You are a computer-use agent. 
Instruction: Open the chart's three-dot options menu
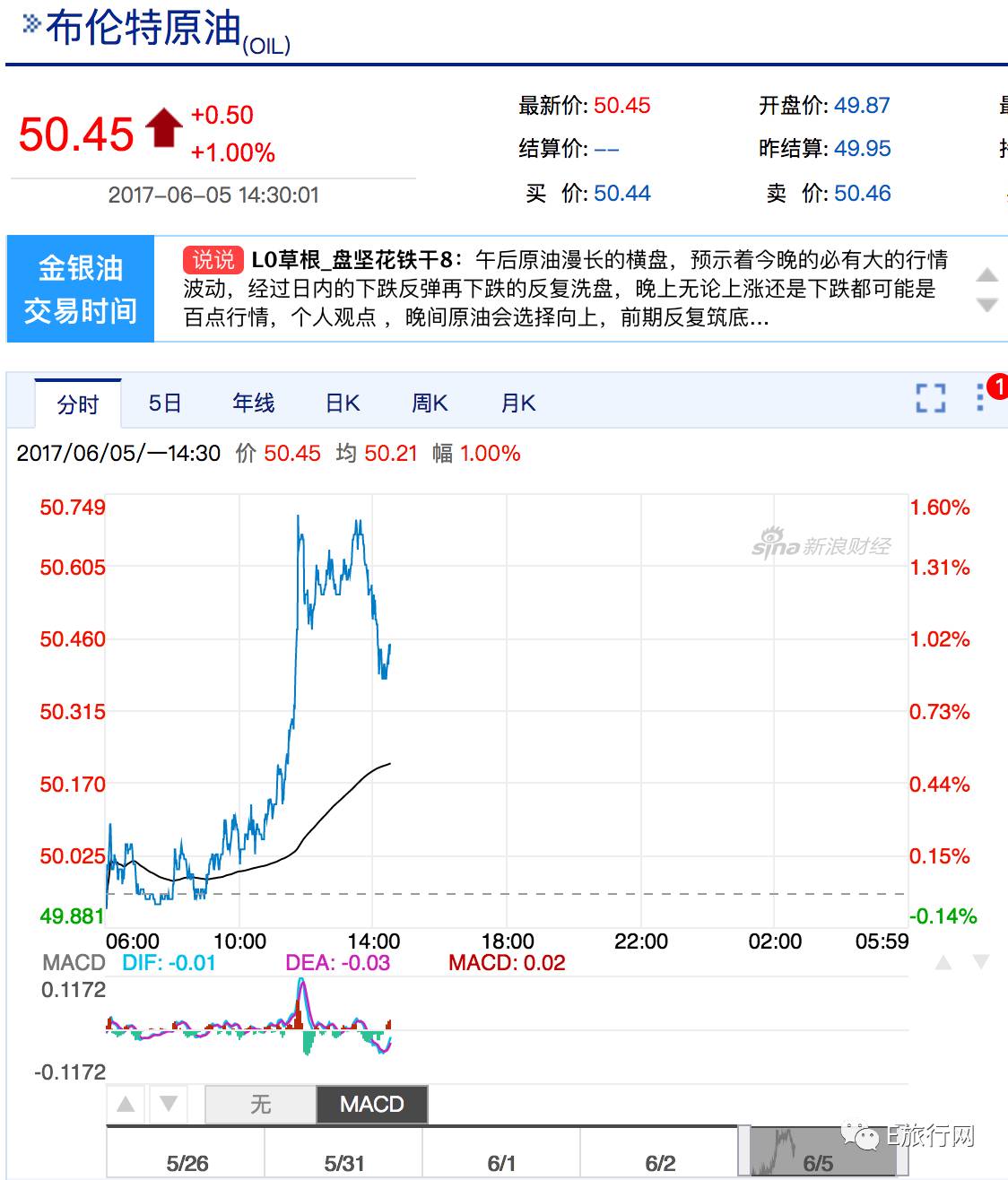coord(979,397)
